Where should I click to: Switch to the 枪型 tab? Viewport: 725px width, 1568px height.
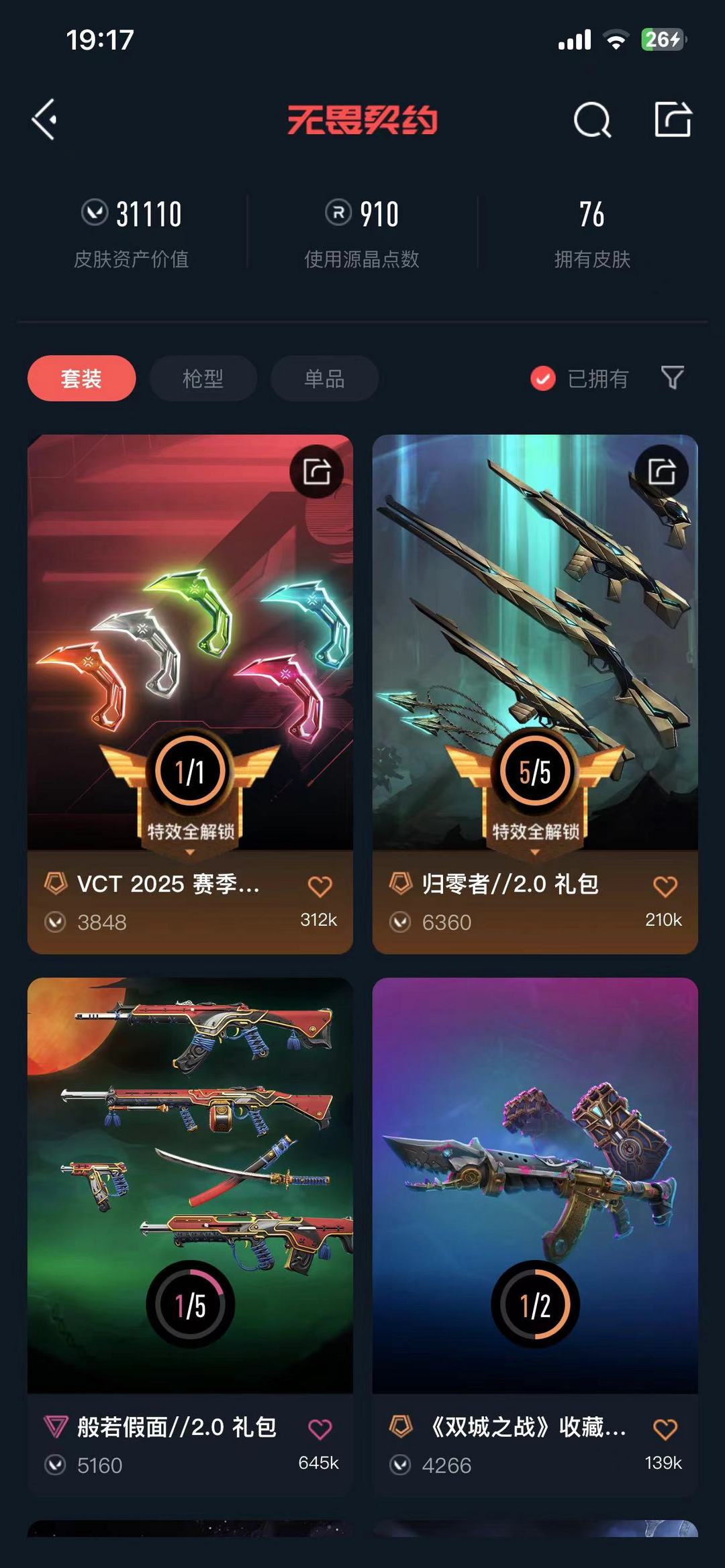[x=203, y=378]
